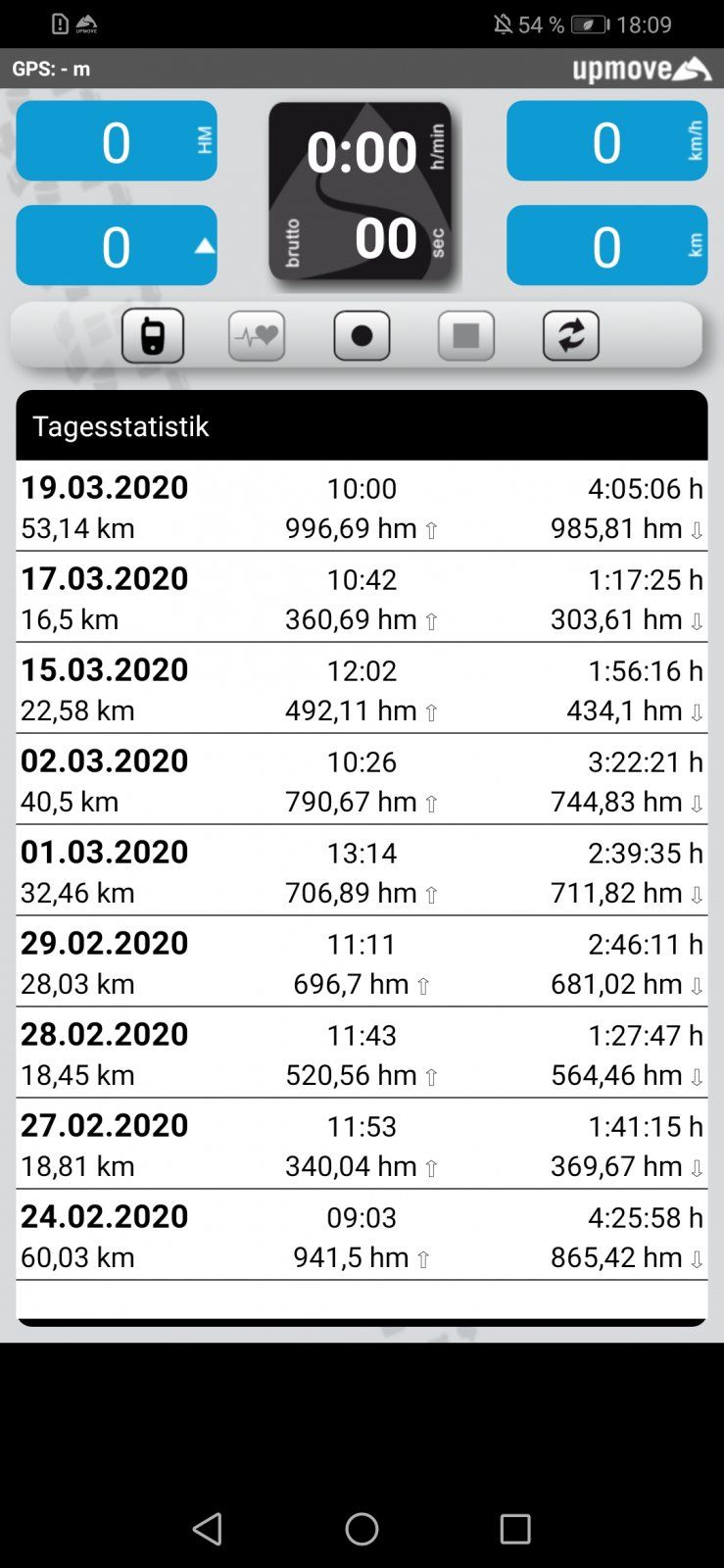Screen dimensions: 724x1568
Task: Tap the GPS device toolbar icon
Action: click(153, 336)
